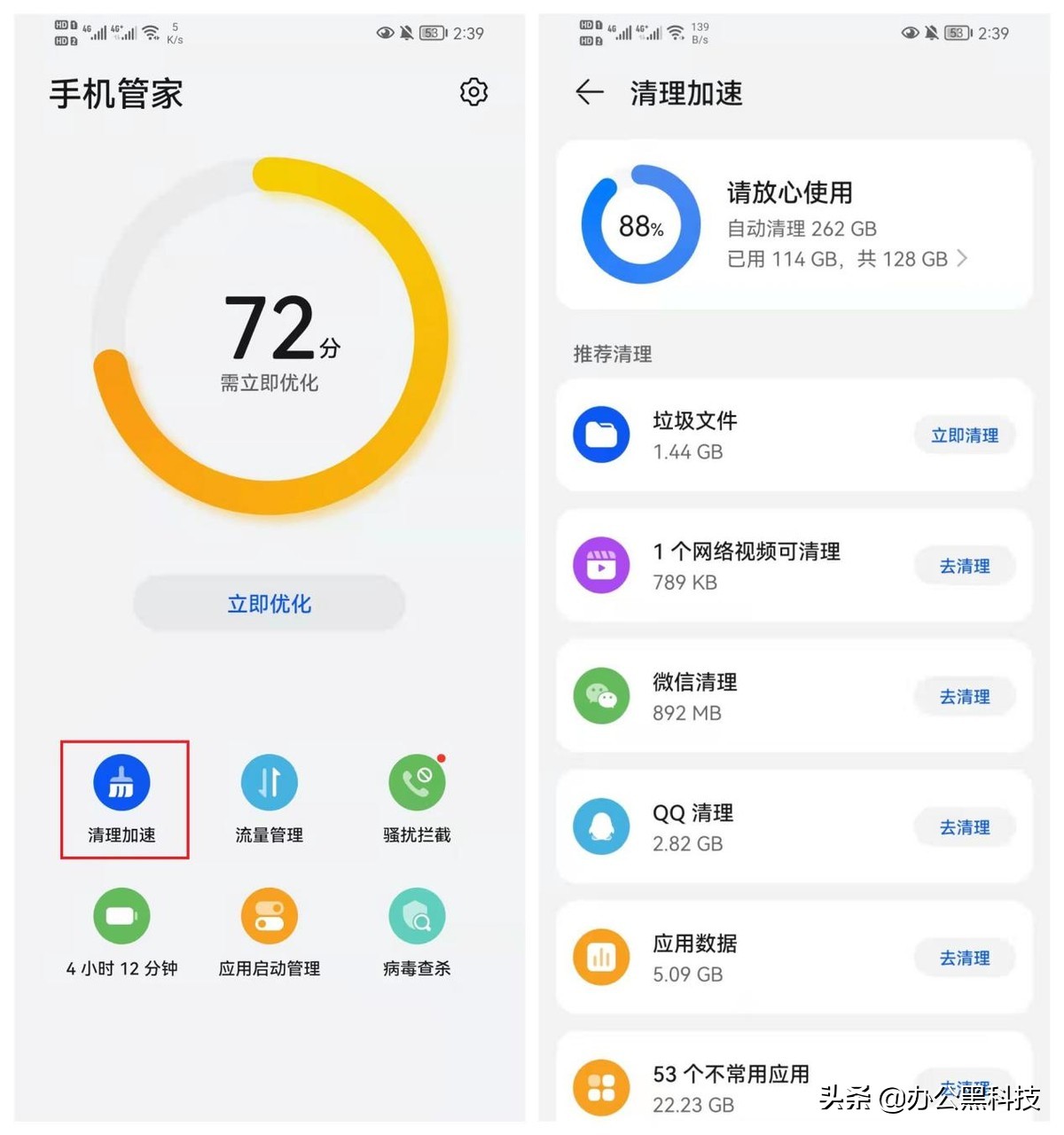Open settings via the gear icon
Screen dimensions: 1064x1135
click(x=474, y=91)
